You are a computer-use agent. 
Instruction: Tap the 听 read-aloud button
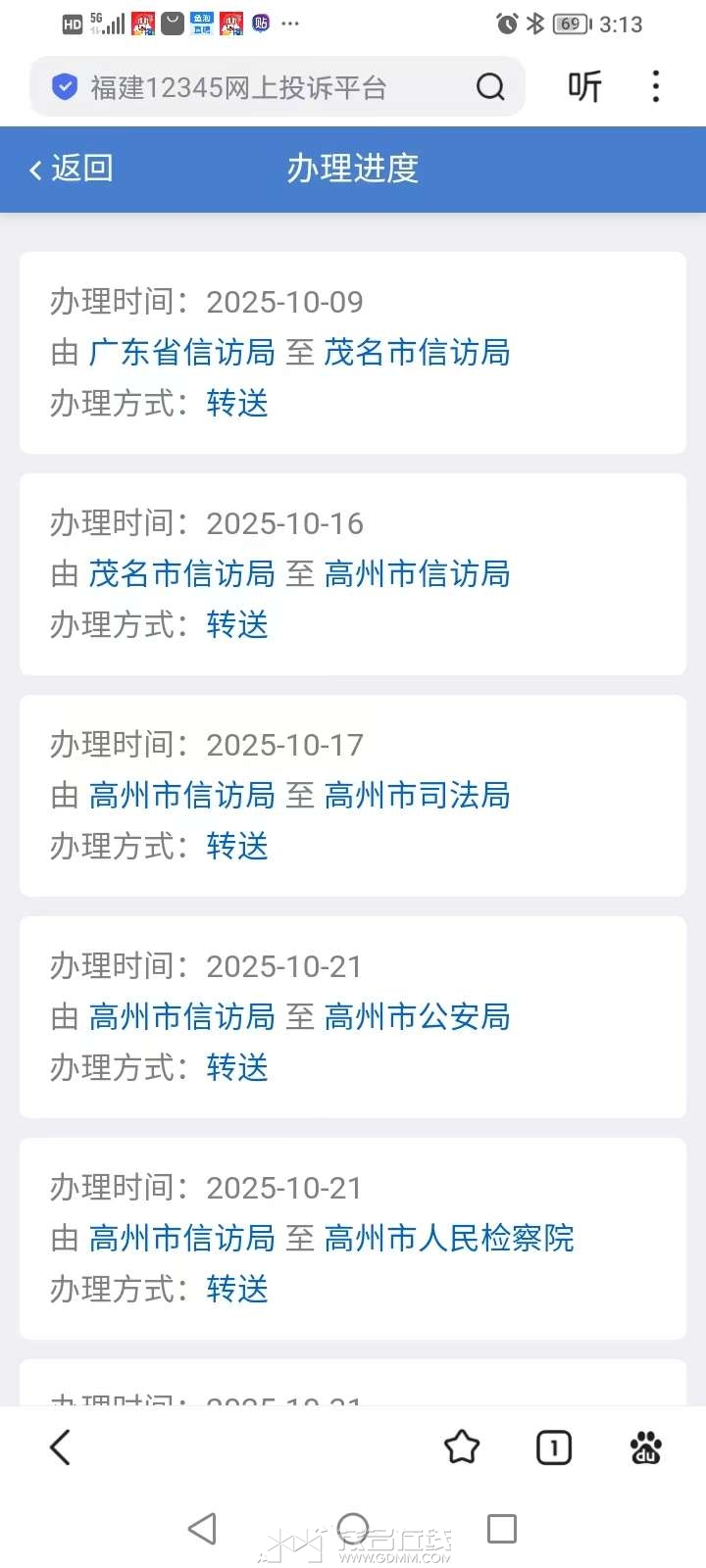coord(584,87)
